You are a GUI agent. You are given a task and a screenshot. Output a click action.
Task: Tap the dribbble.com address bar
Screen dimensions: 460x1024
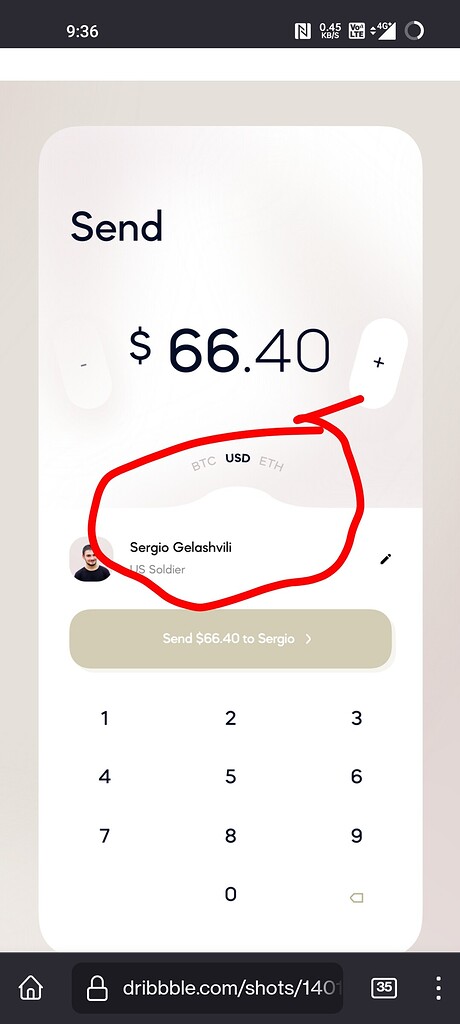pos(207,988)
